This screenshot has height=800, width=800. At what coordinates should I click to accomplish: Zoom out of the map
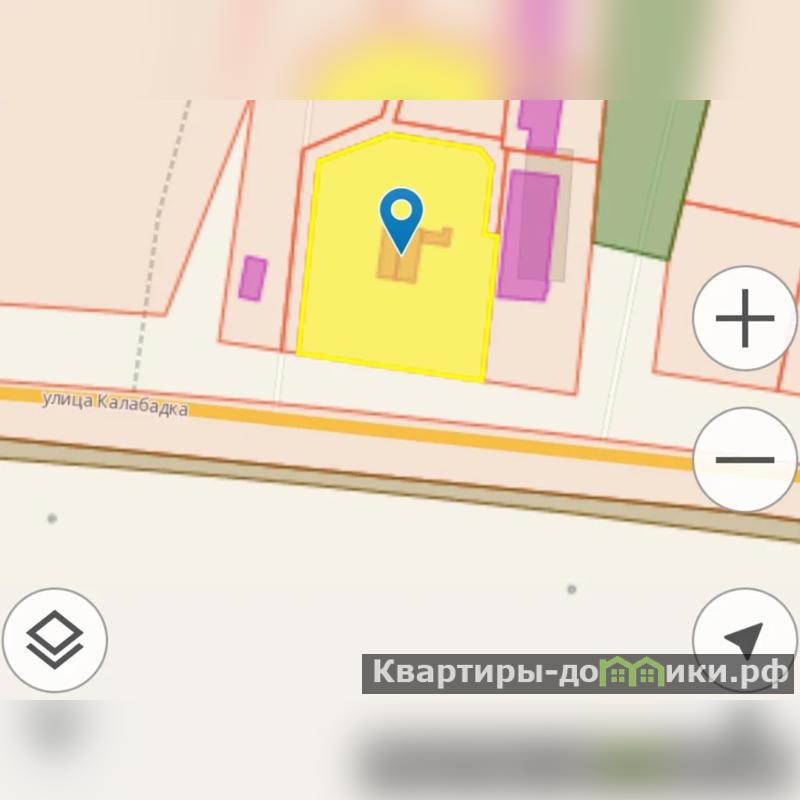pyautogui.click(x=745, y=460)
